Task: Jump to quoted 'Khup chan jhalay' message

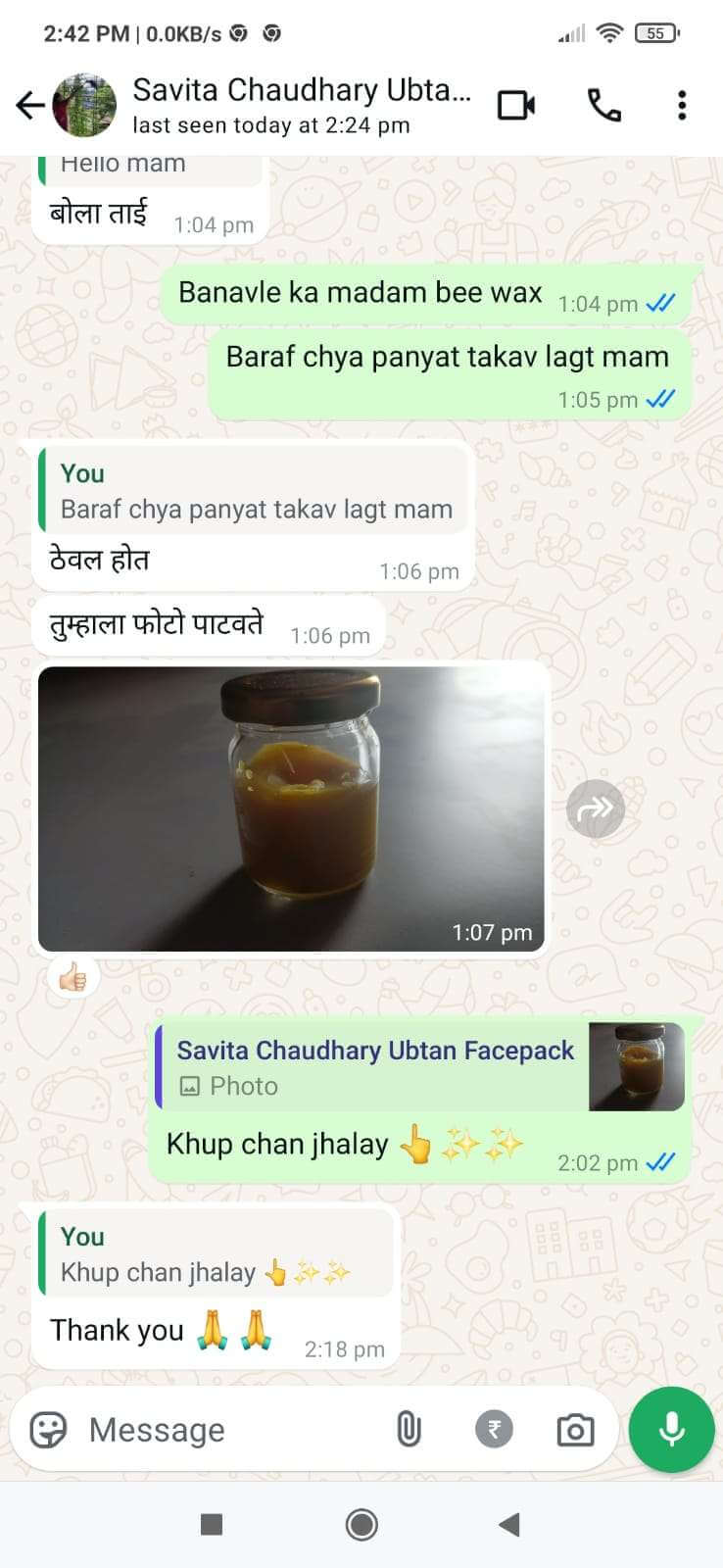Action: coord(216,1254)
